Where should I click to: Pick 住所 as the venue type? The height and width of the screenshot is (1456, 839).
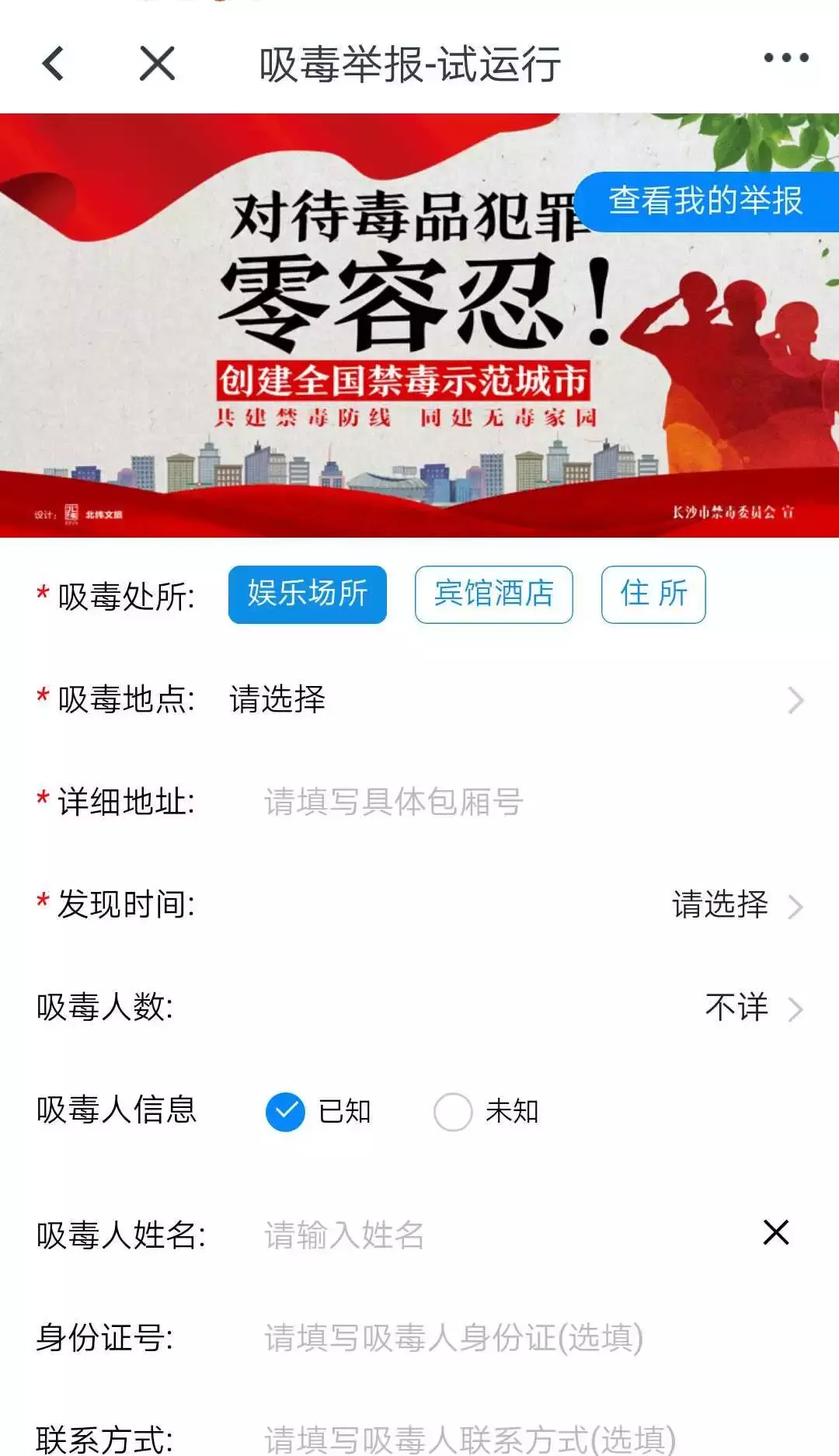tap(653, 594)
